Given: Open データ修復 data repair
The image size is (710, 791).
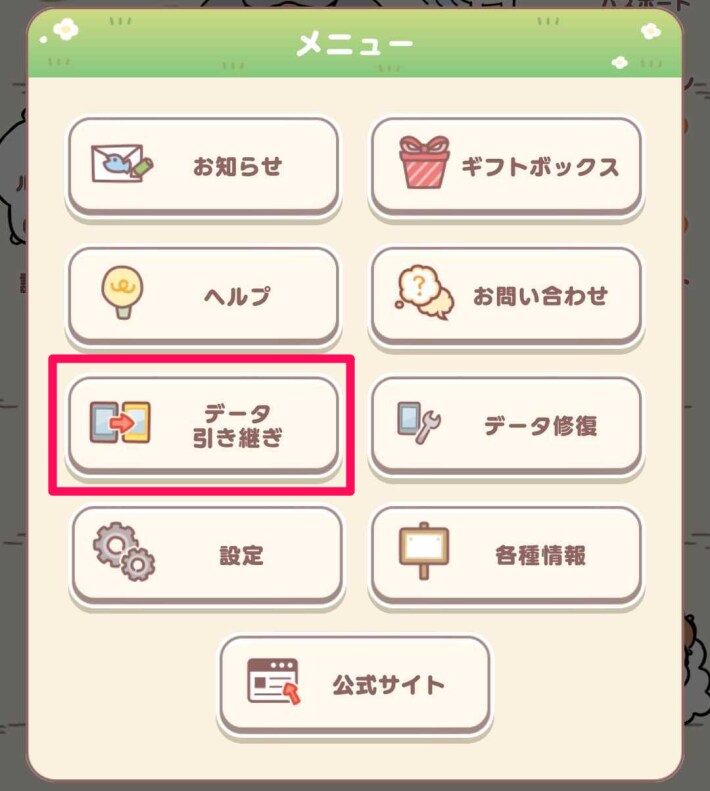Looking at the screenshot, I should [505, 424].
